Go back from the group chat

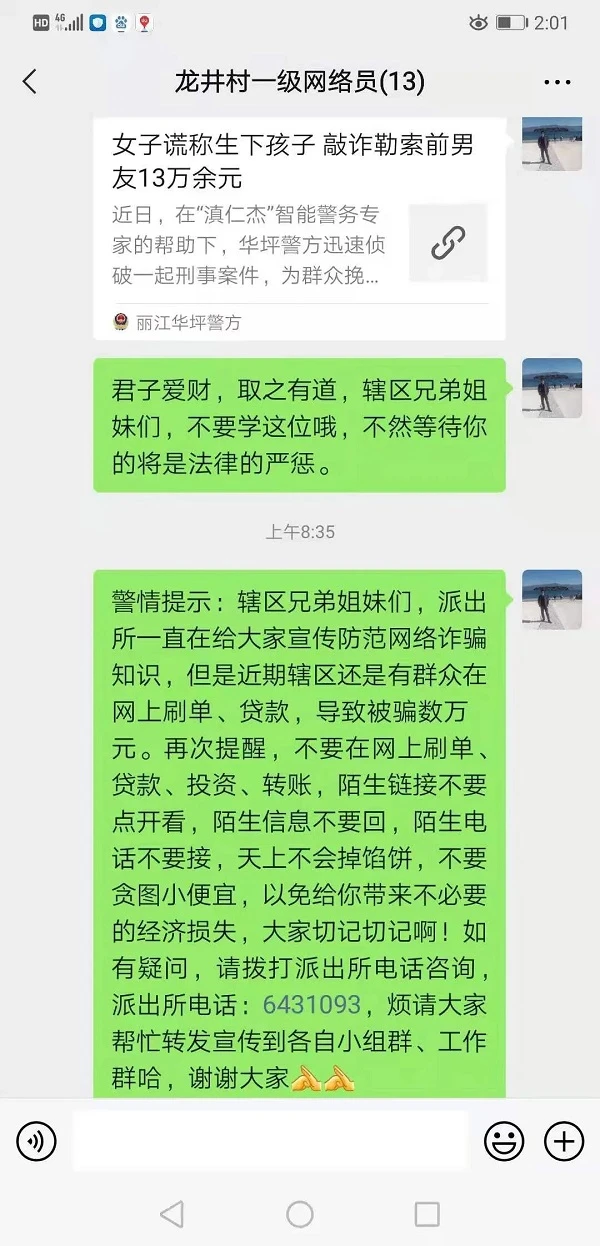(x=30, y=82)
